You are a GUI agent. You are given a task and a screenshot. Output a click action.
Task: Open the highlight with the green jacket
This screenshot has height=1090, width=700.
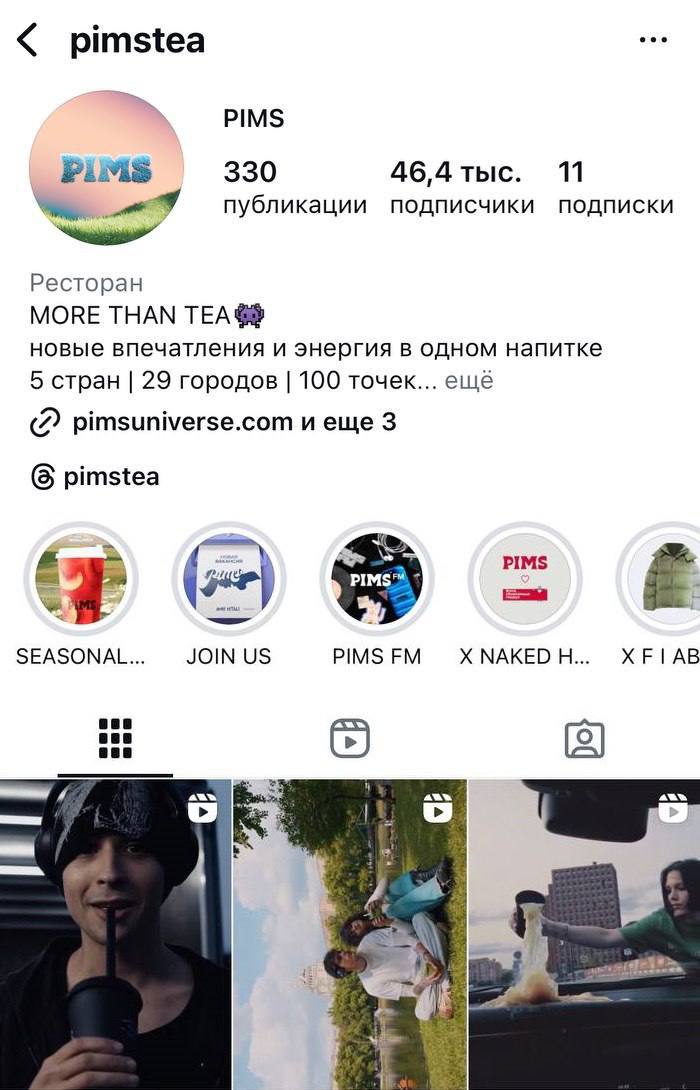tap(664, 580)
